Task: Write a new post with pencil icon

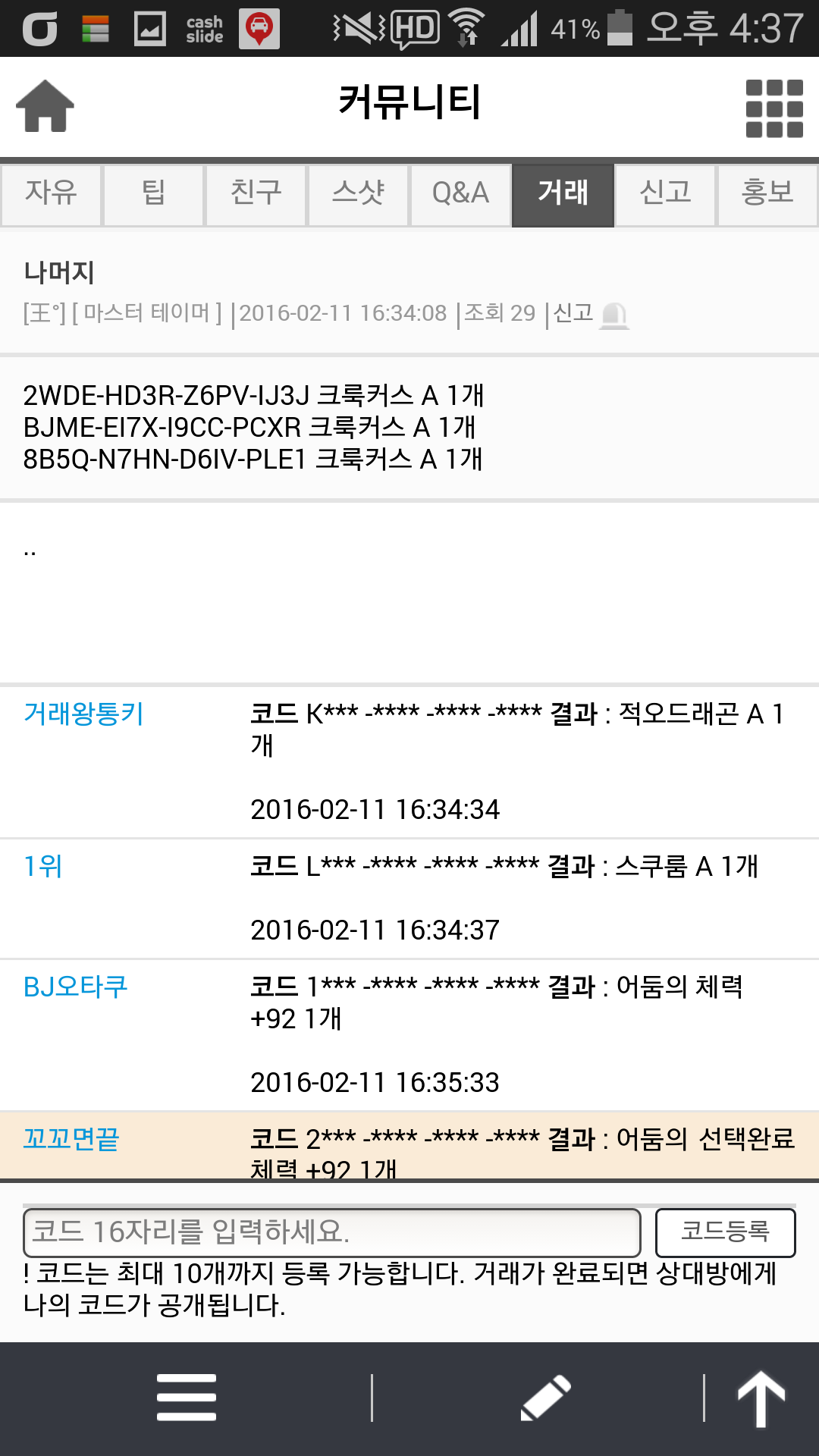Action: click(x=545, y=1398)
